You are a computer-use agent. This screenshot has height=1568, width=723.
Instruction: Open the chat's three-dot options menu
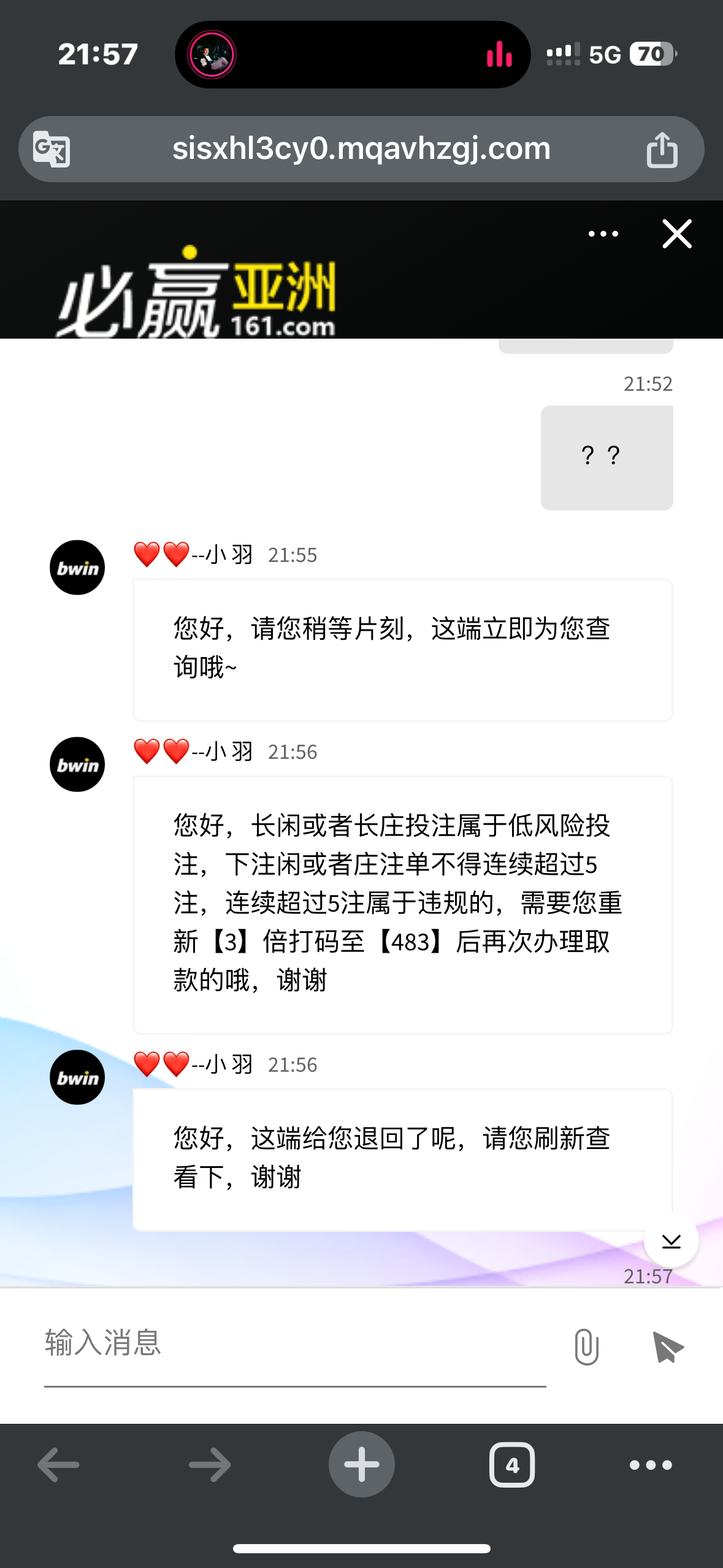click(x=603, y=234)
